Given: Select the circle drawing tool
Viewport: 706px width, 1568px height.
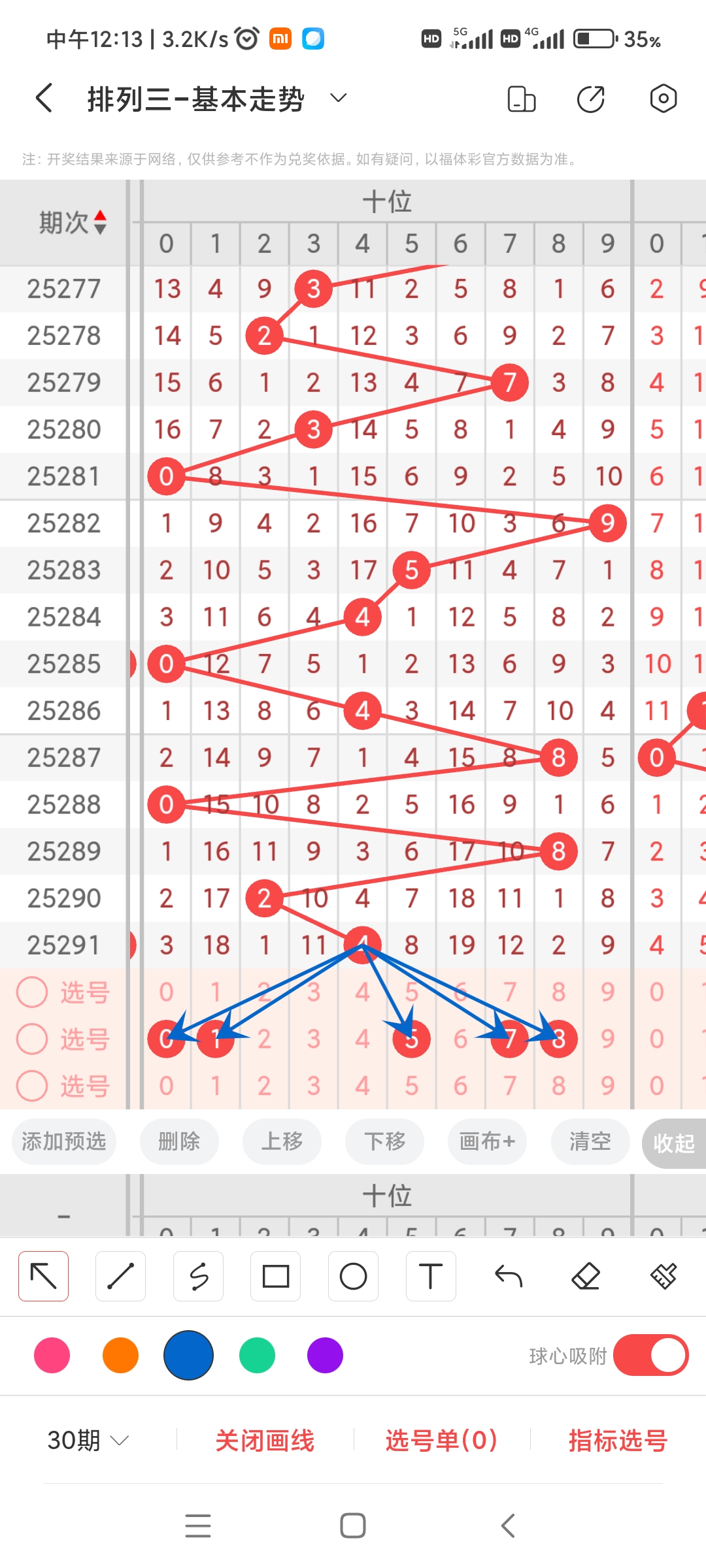Looking at the screenshot, I should pyautogui.click(x=353, y=1275).
